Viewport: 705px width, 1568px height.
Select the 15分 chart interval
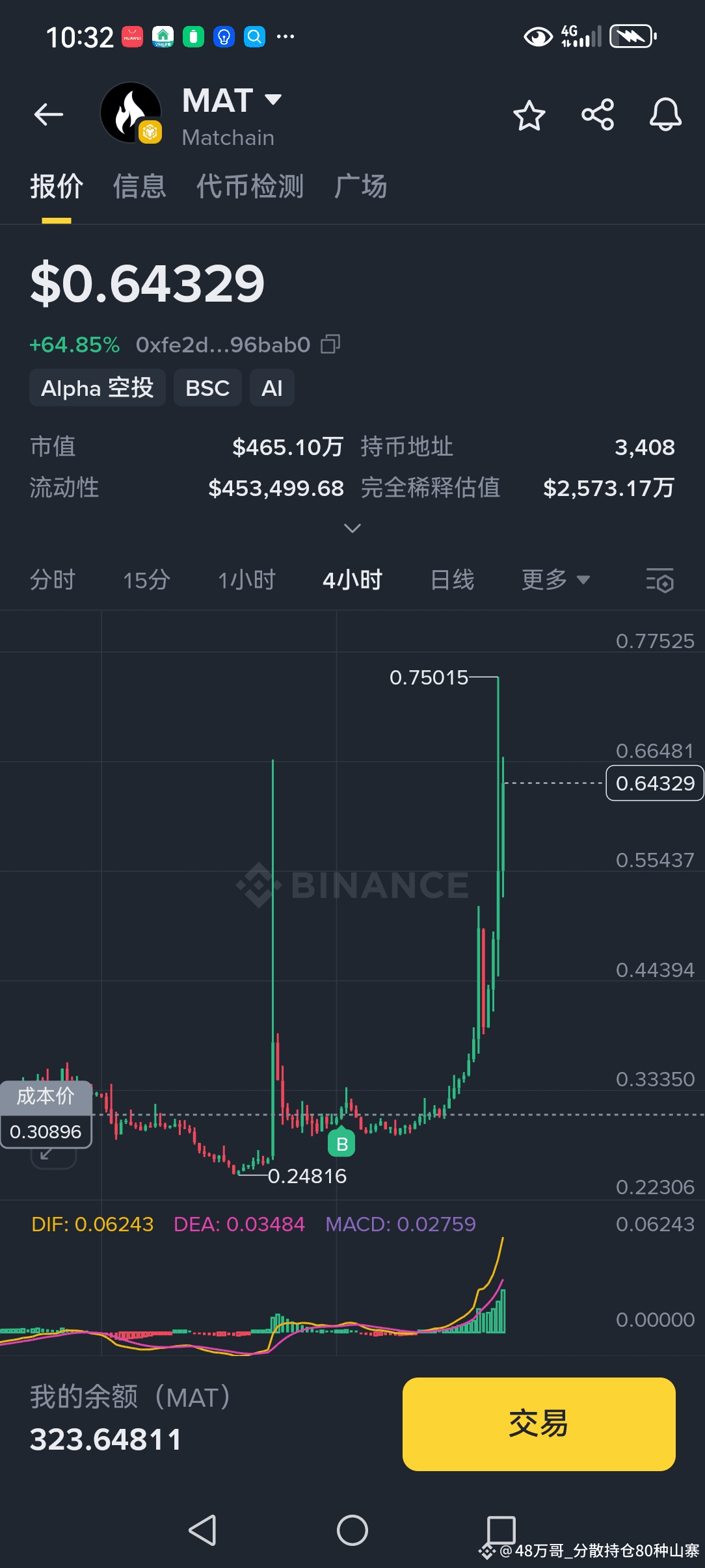147,579
